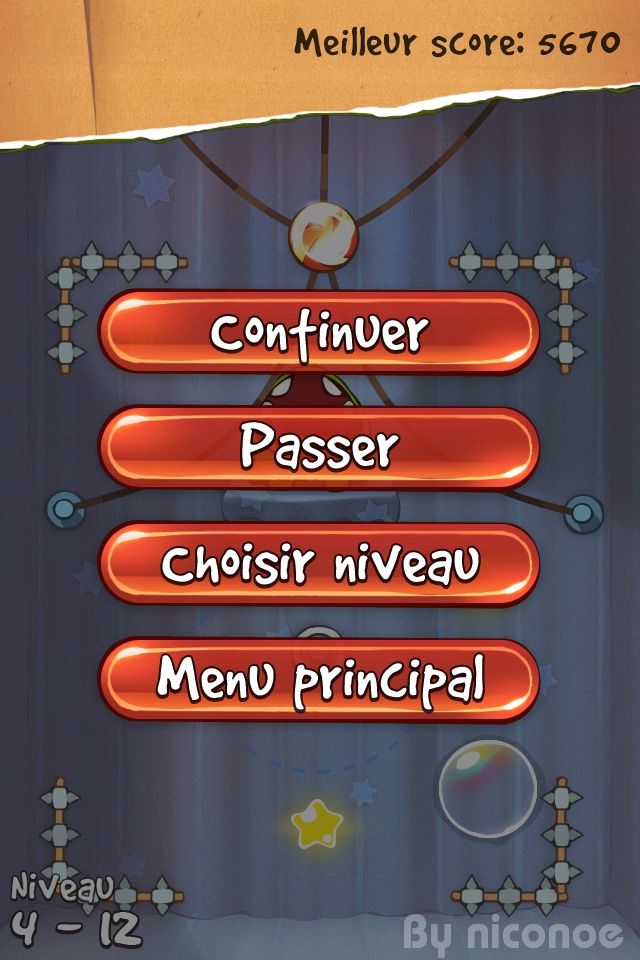
Task: Return to the Menu principal
Action: pos(319,680)
